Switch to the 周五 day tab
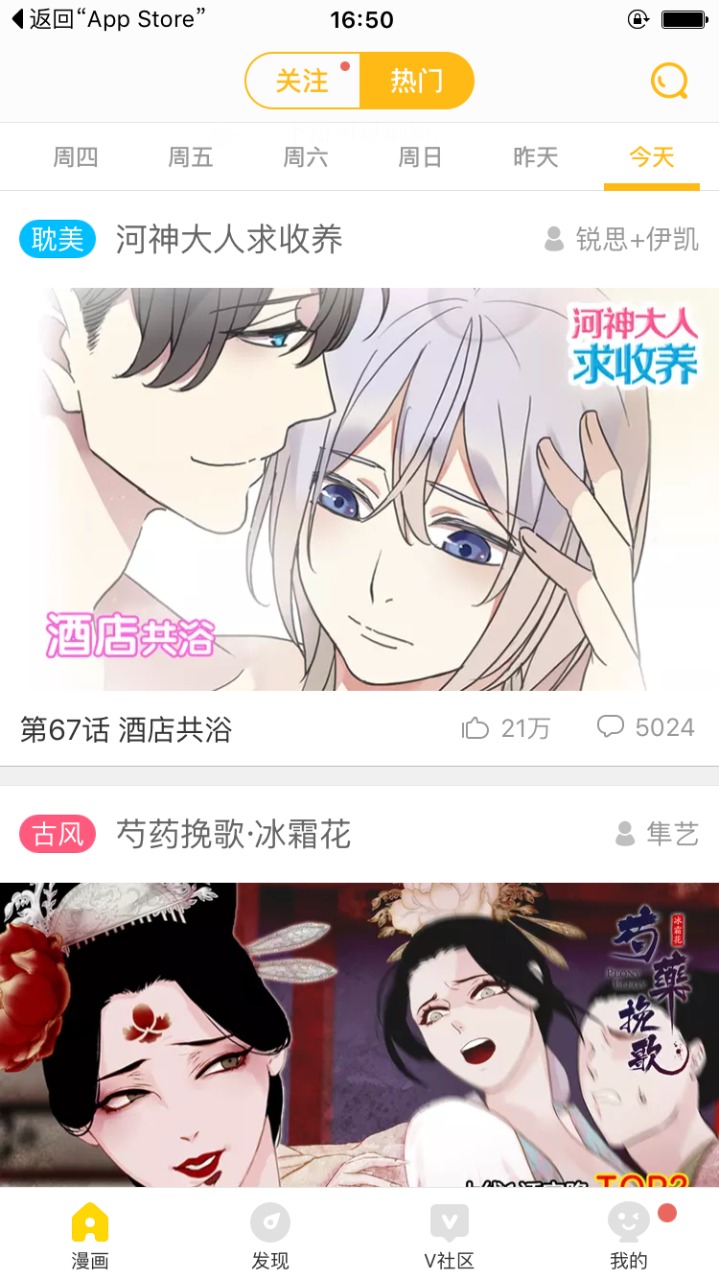The image size is (719, 1280). (191, 157)
